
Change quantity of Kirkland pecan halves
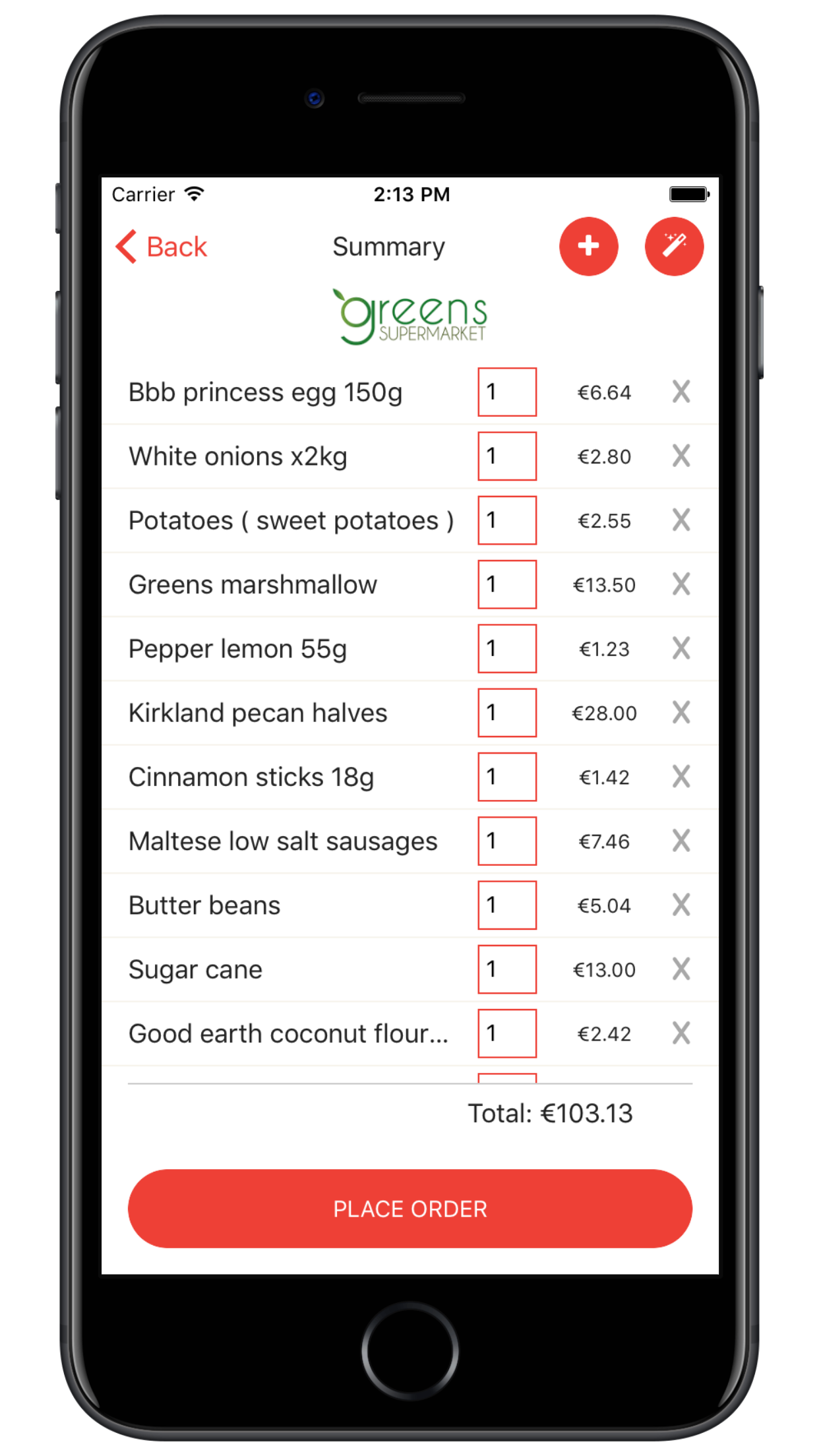[507, 712]
